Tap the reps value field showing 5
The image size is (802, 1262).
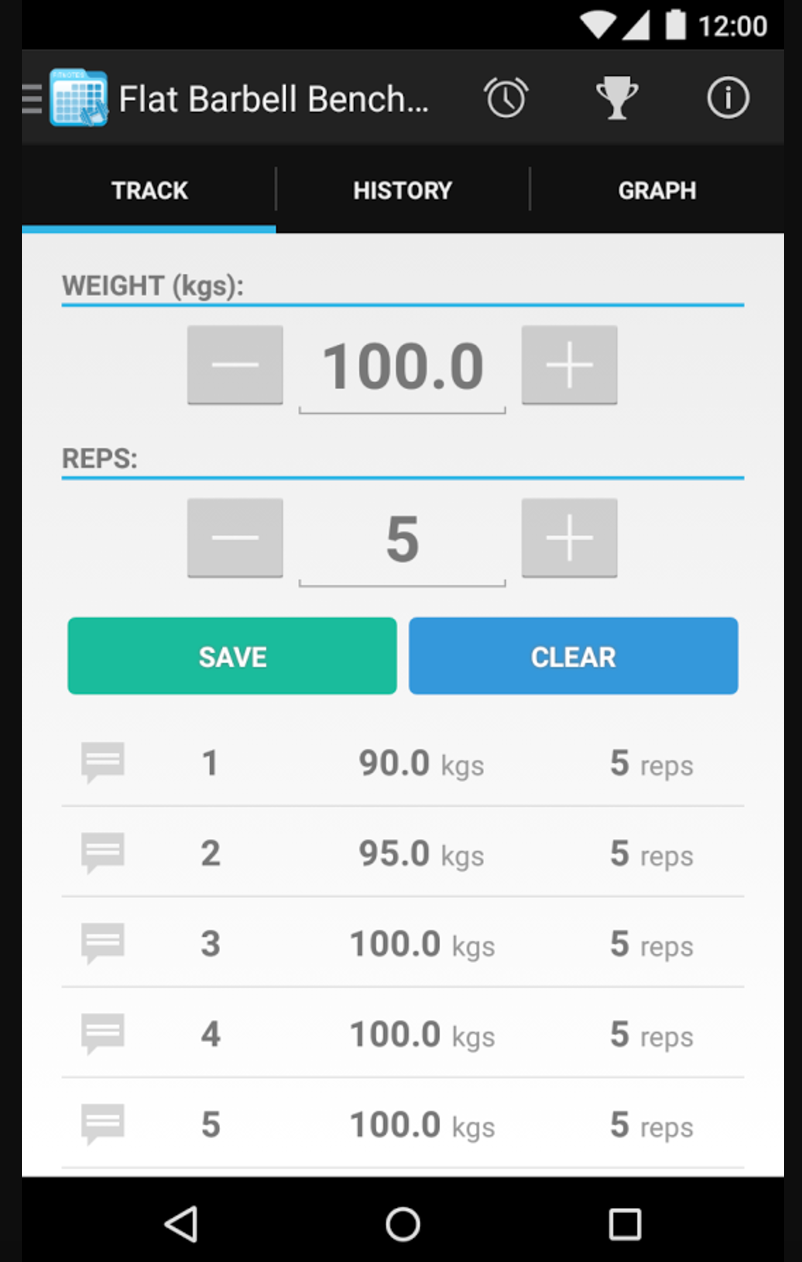tap(402, 538)
